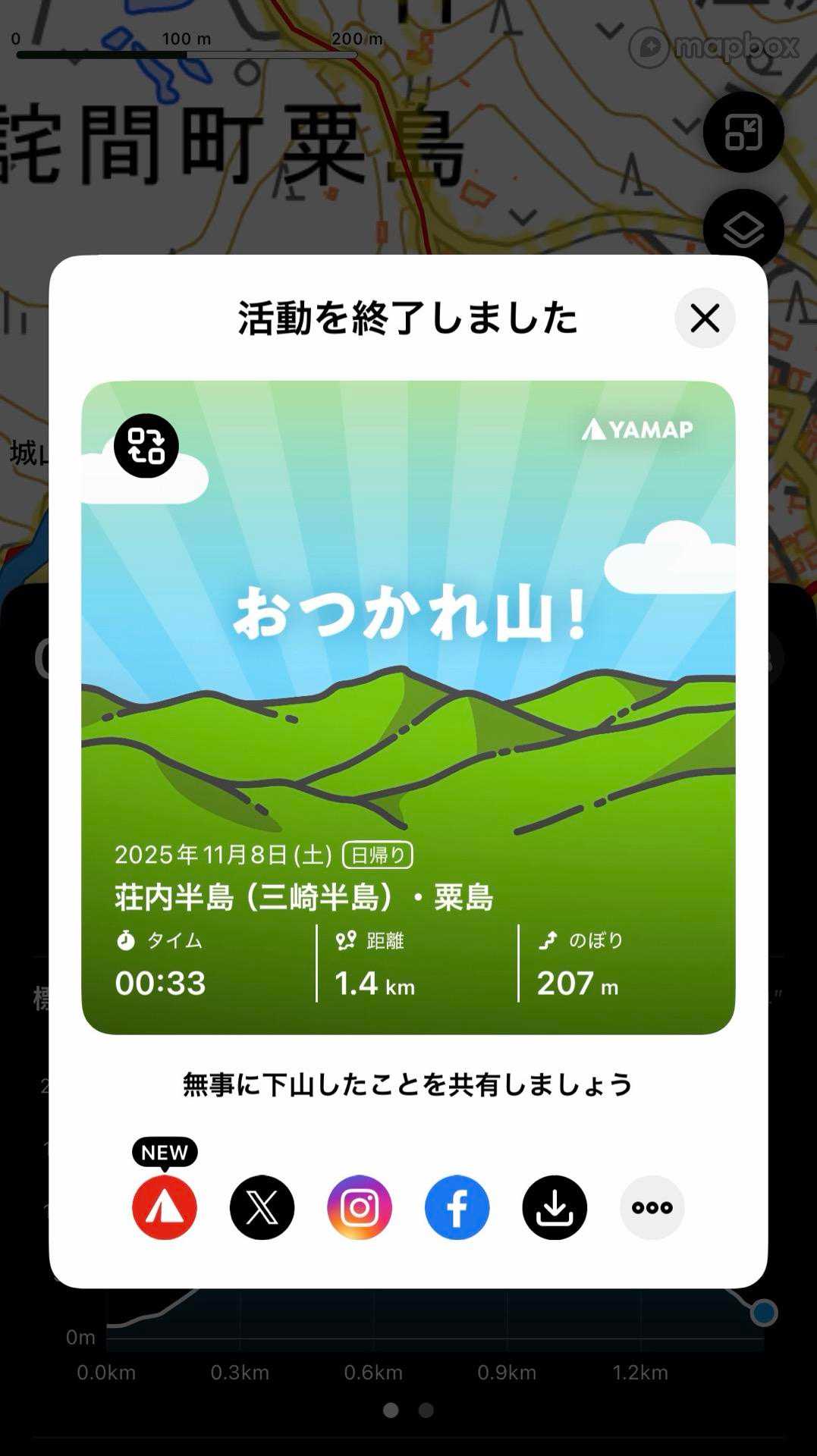The height and width of the screenshot is (1456, 817).
Task: Switch the share card design
Action: 146,446
